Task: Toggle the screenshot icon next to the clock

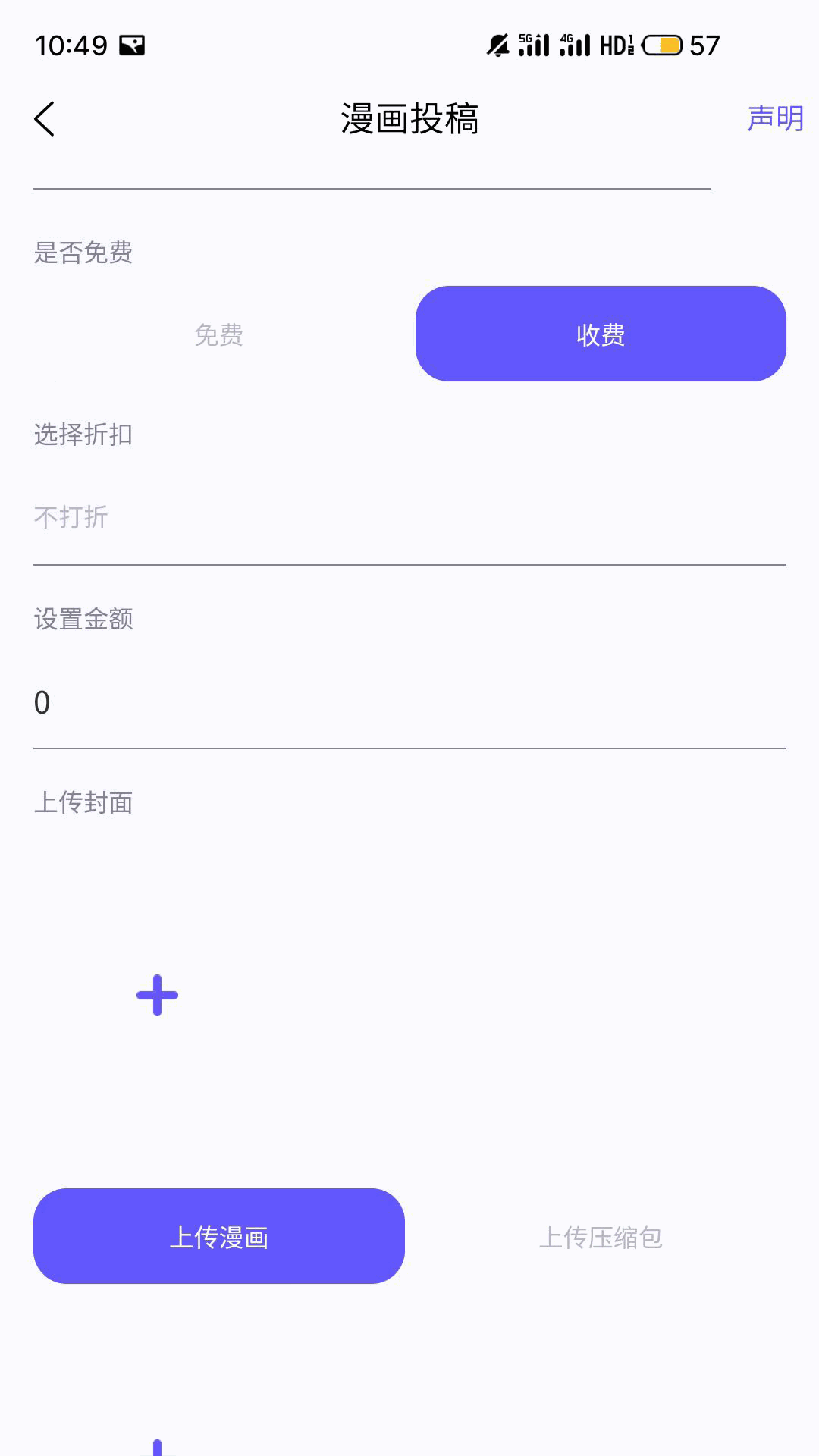Action: (133, 45)
